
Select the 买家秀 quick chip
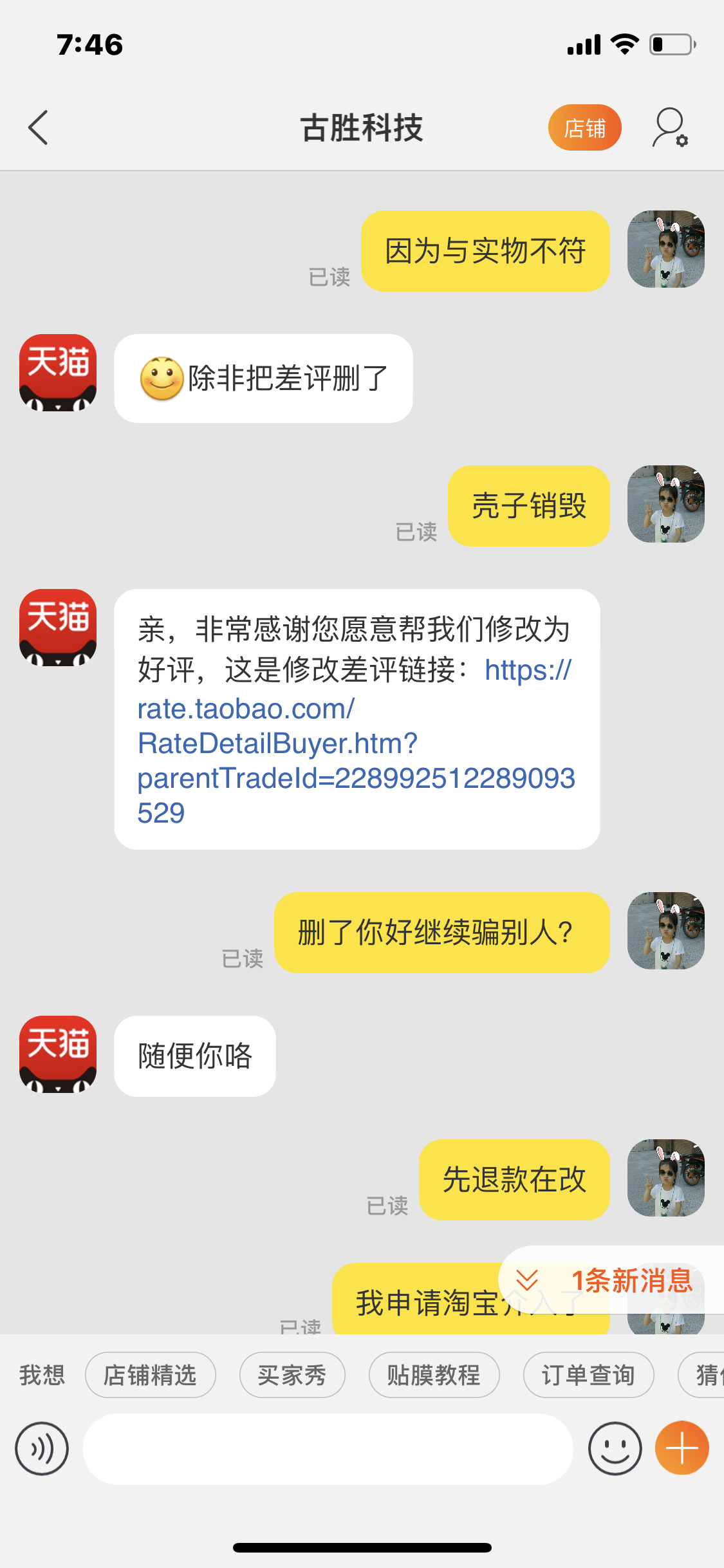click(292, 1375)
